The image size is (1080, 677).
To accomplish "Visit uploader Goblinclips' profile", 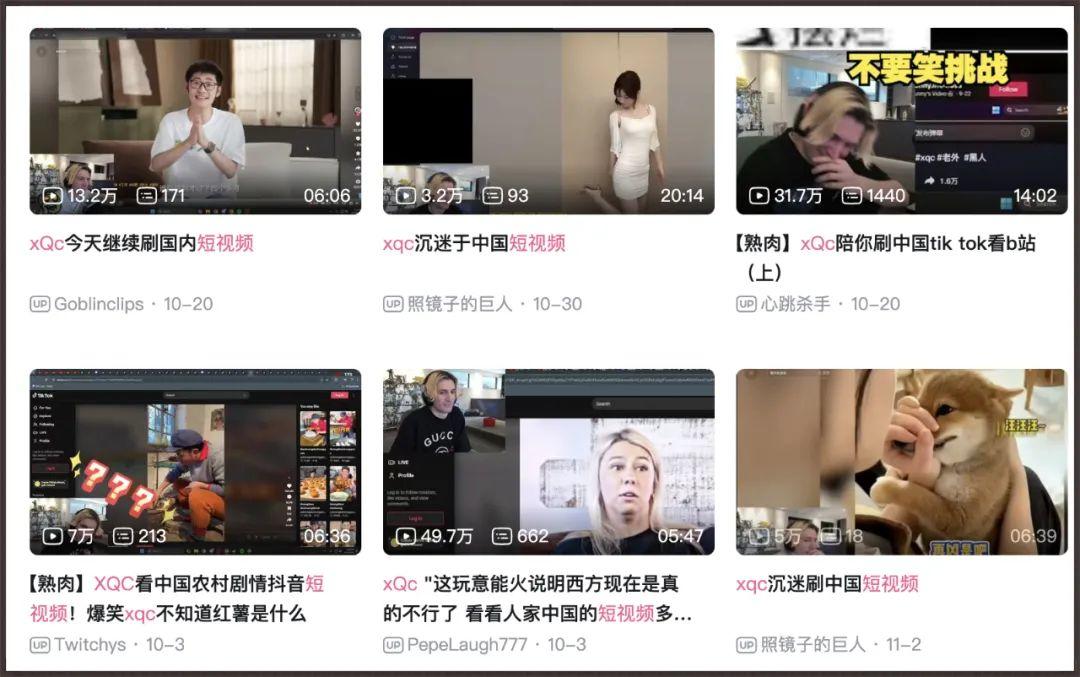I will [98, 304].
